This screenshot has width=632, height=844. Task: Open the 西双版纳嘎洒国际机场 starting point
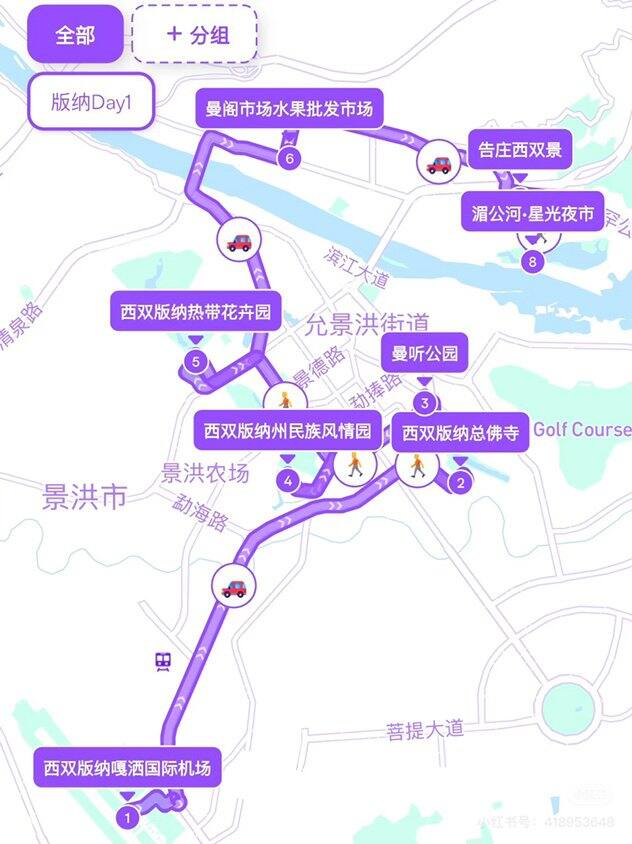(127, 769)
